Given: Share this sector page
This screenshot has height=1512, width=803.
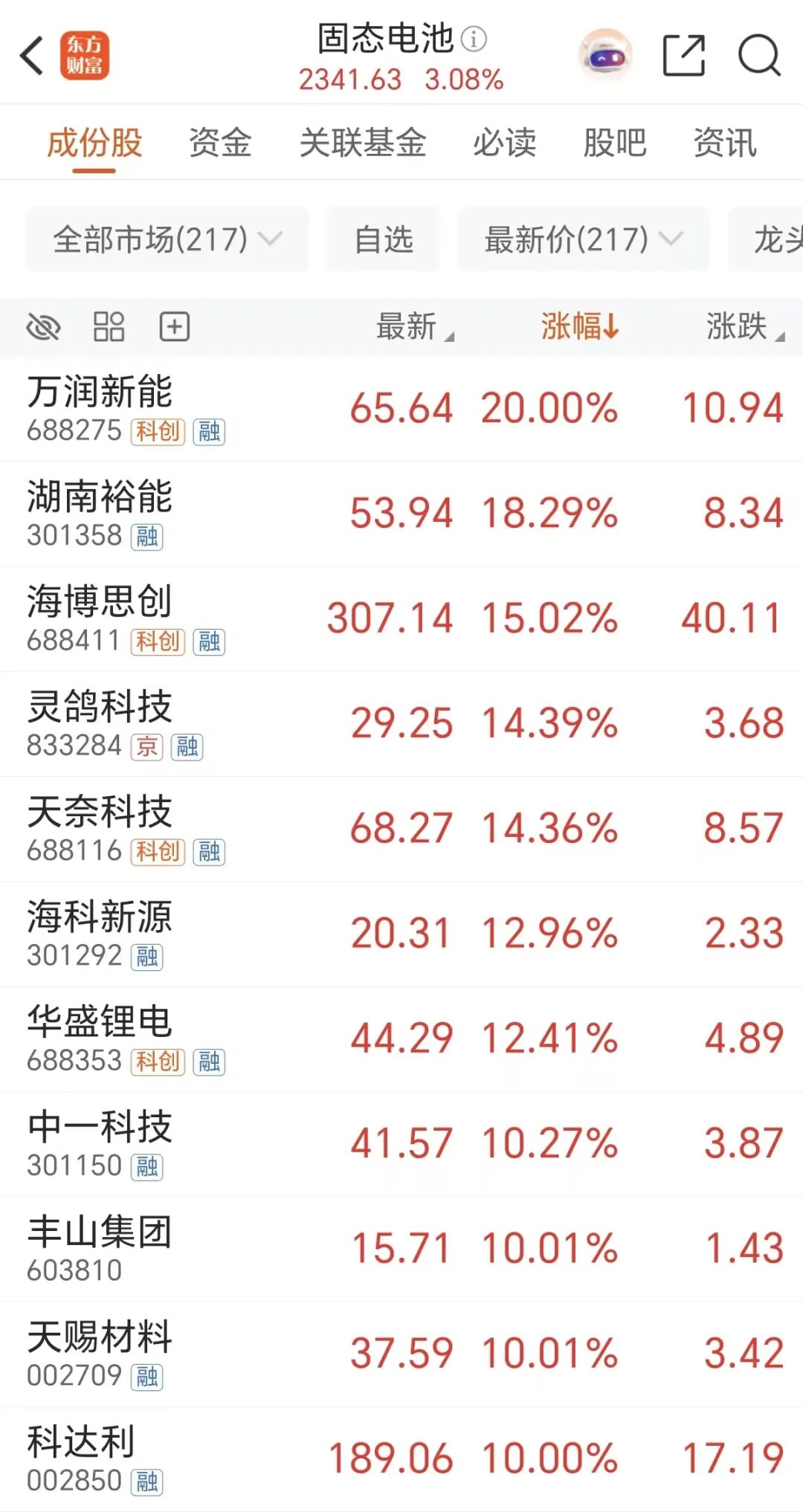Looking at the screenshot, I should point(683,55).
